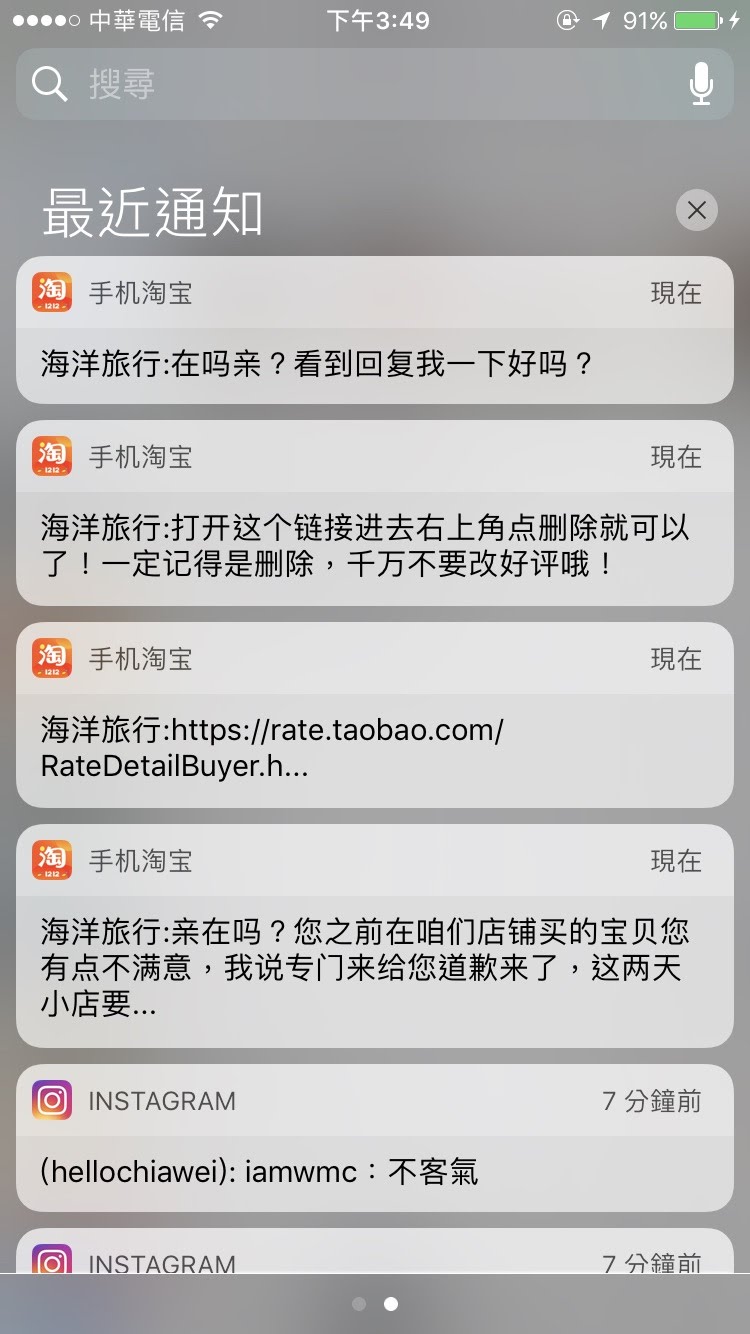This screenshot has height=1334, width=750.
Task: Open Taobao notification starting 亲在吗
Action: click(x=375, y=936)
